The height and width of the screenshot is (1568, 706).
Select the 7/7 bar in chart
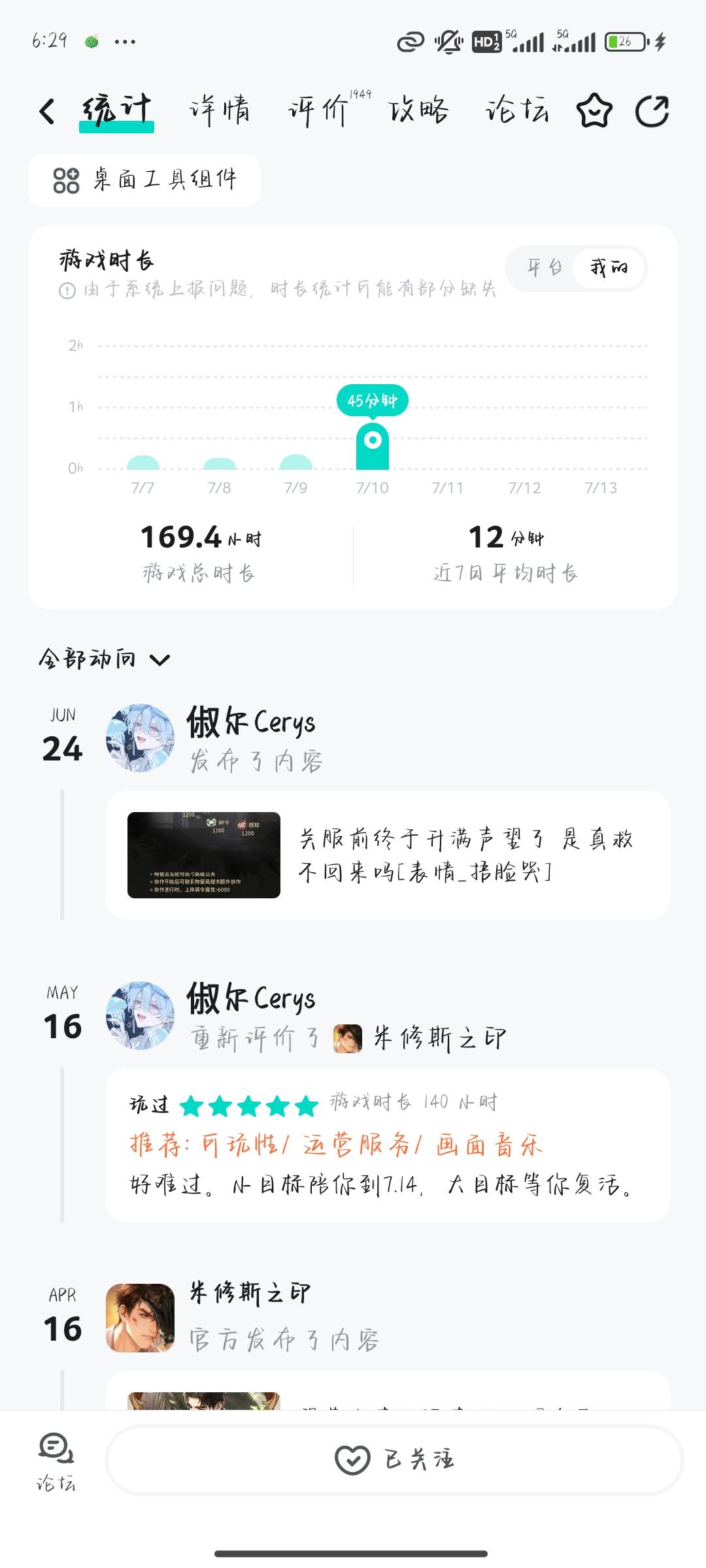pos(143,463)
